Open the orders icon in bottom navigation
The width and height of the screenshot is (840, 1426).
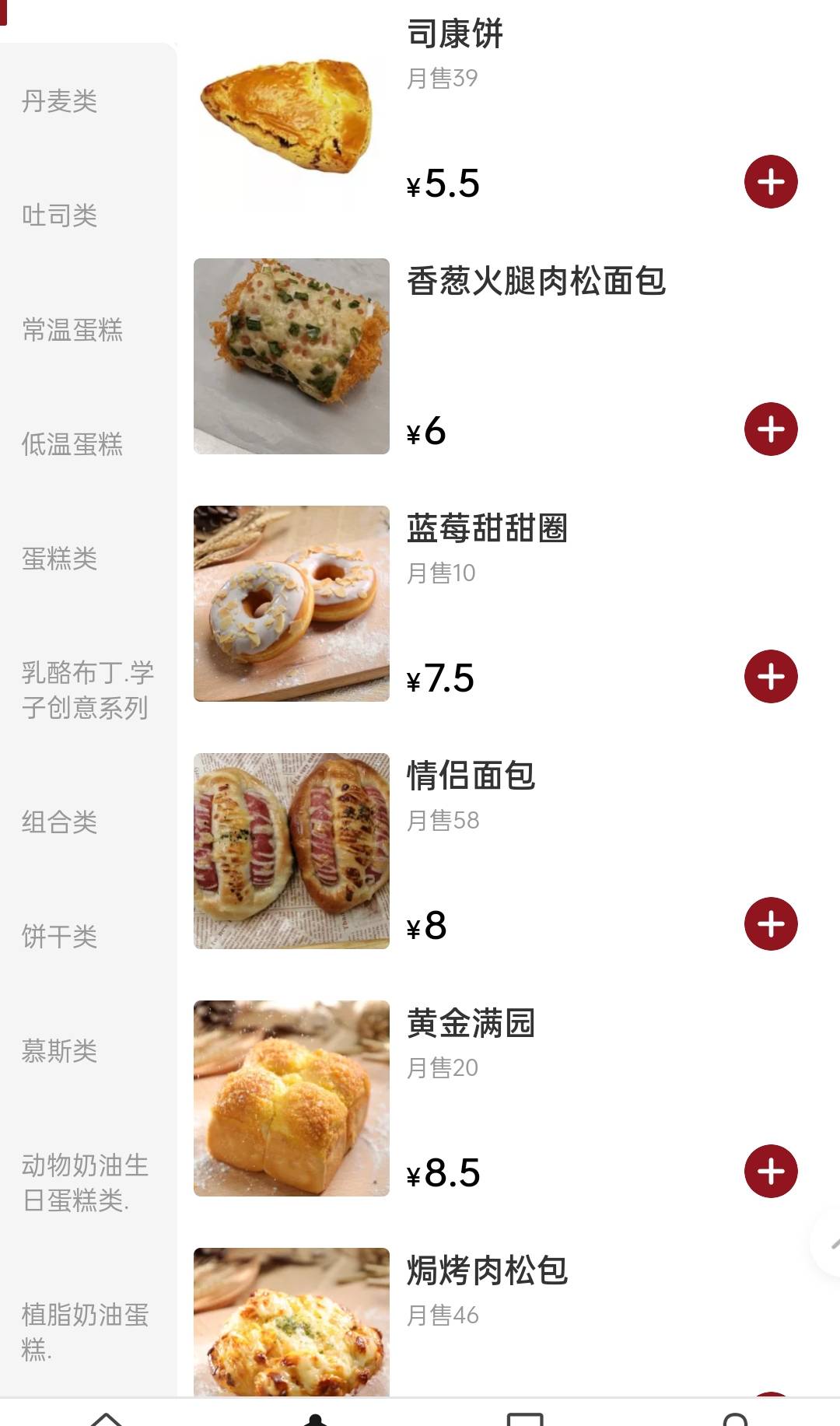(x=526, y=1416)
